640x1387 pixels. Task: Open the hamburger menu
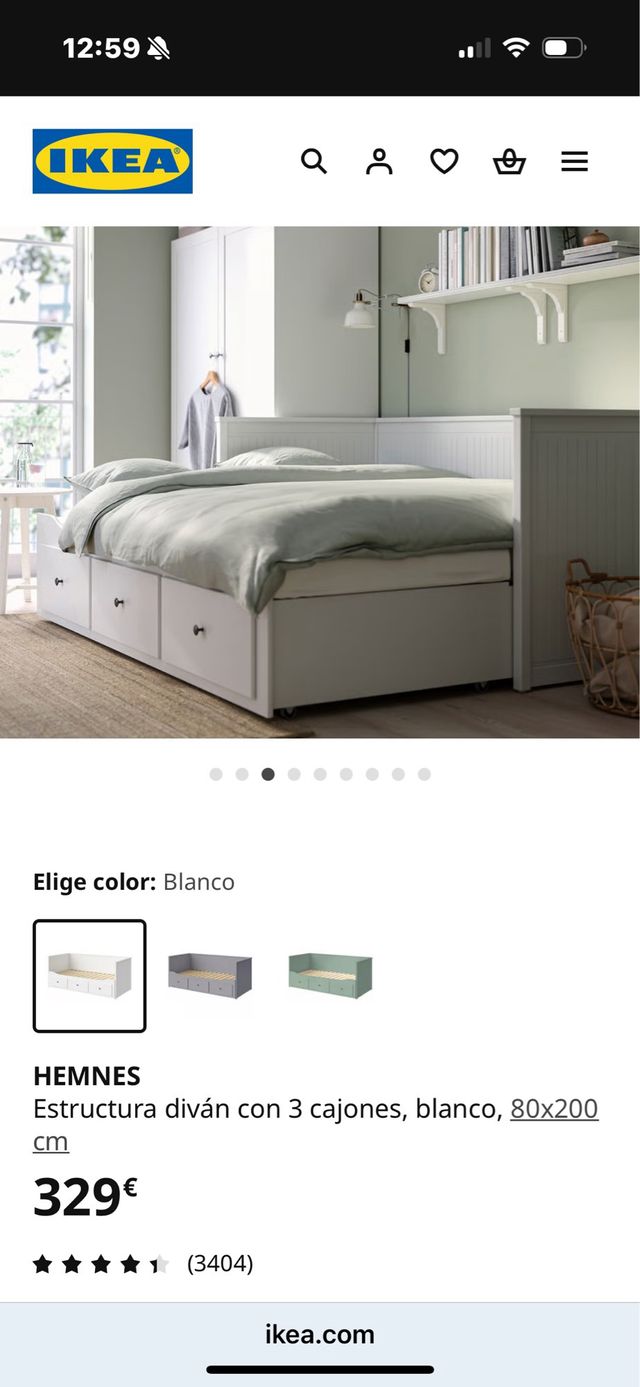coord(574,161)
